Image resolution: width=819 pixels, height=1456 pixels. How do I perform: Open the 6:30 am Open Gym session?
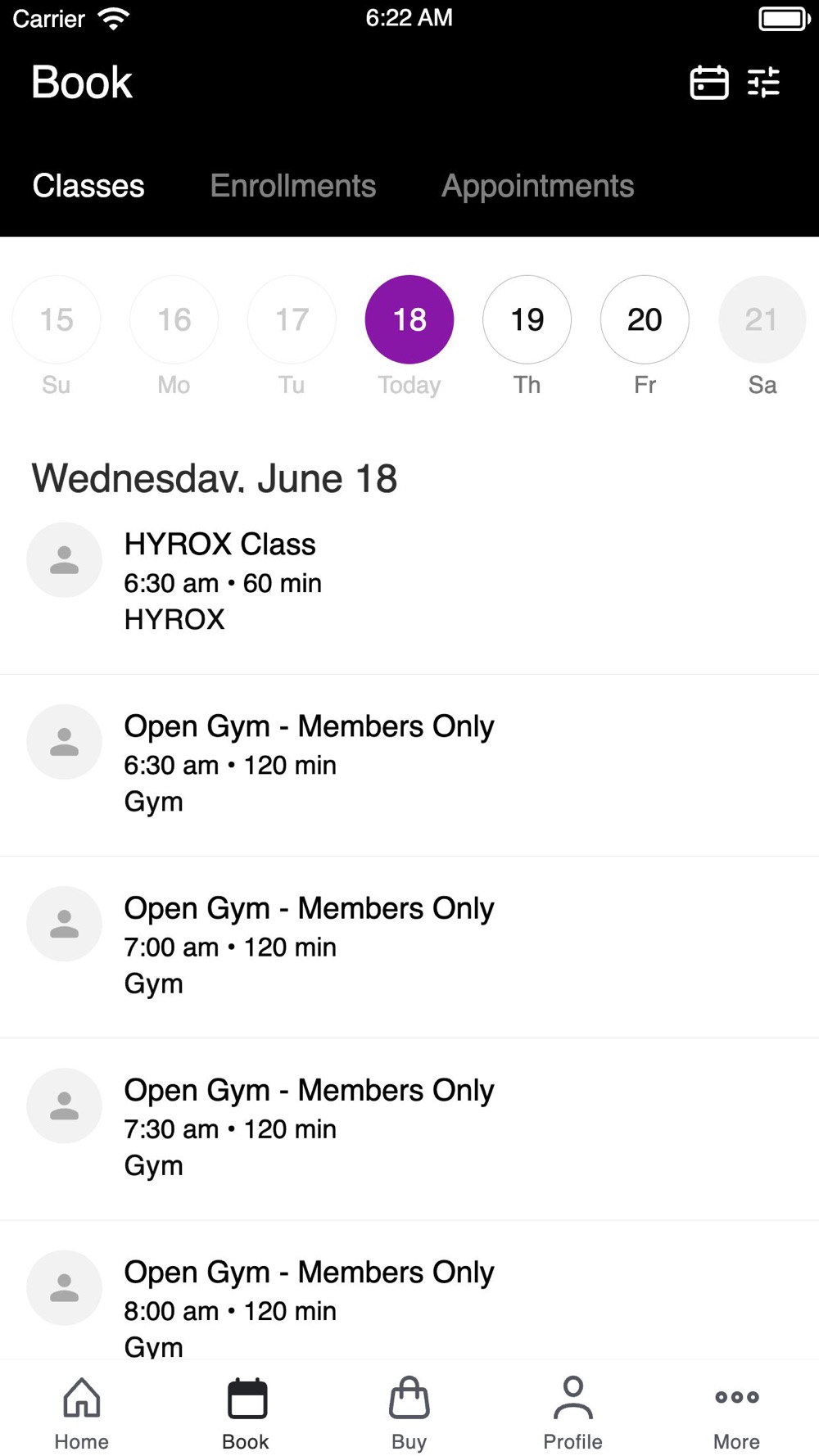(409, 765)
